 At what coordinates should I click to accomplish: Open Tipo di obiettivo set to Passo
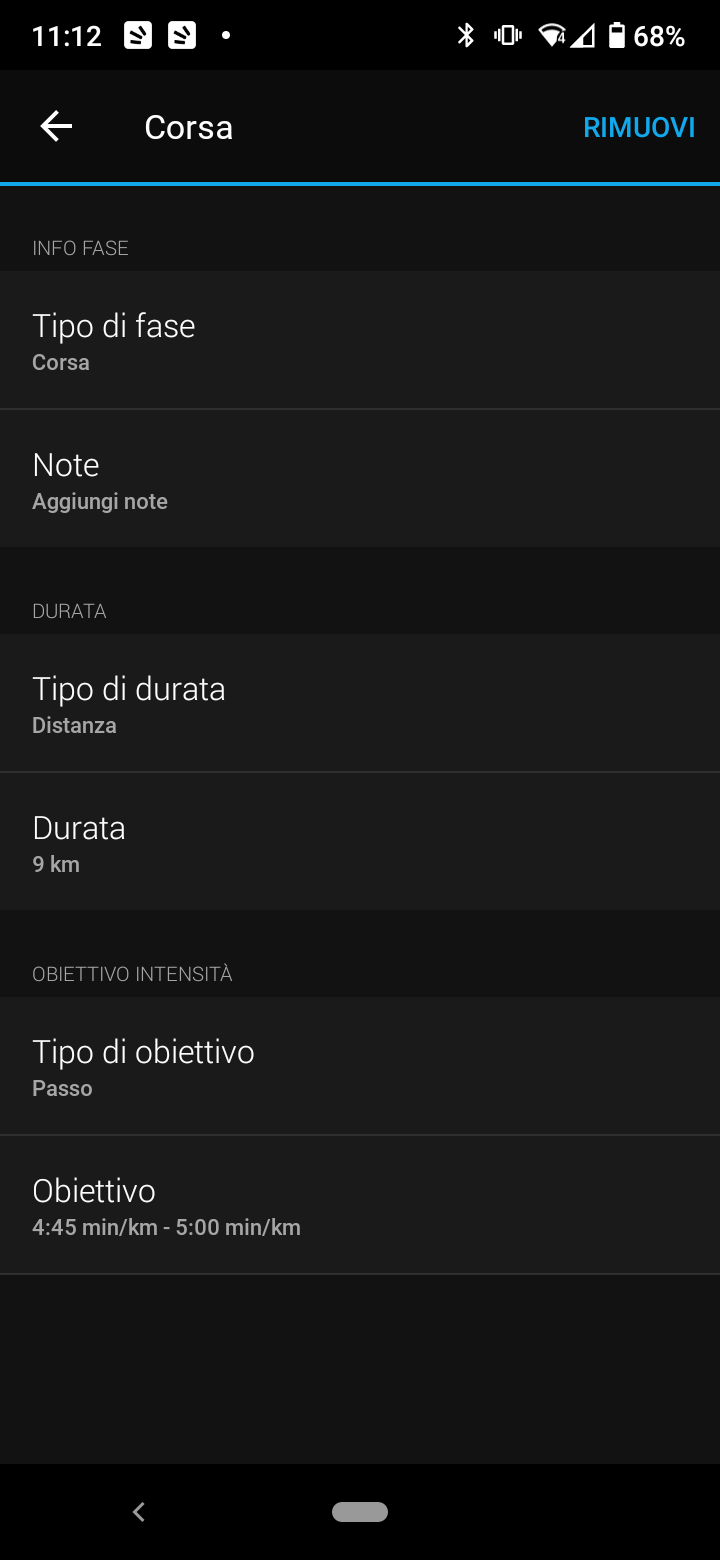pos(360,1066)
